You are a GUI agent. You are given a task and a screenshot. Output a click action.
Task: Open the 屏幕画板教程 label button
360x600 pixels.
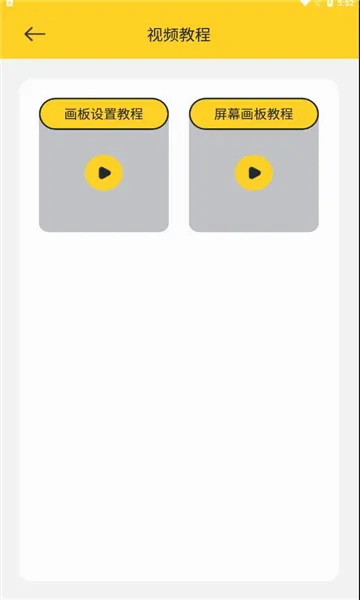pyautogui.click(x=254, y=114)
